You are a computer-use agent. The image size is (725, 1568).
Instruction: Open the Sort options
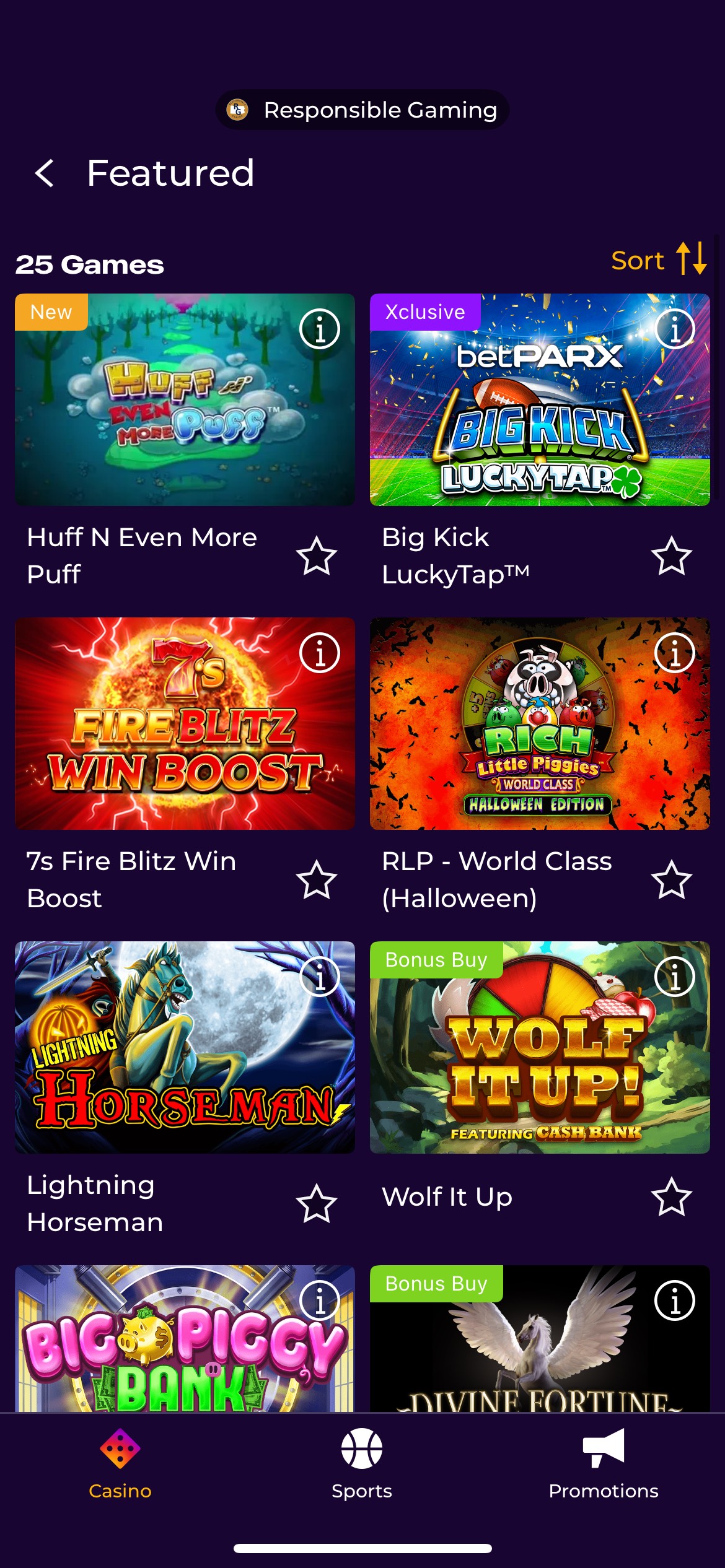pos(659,259)
